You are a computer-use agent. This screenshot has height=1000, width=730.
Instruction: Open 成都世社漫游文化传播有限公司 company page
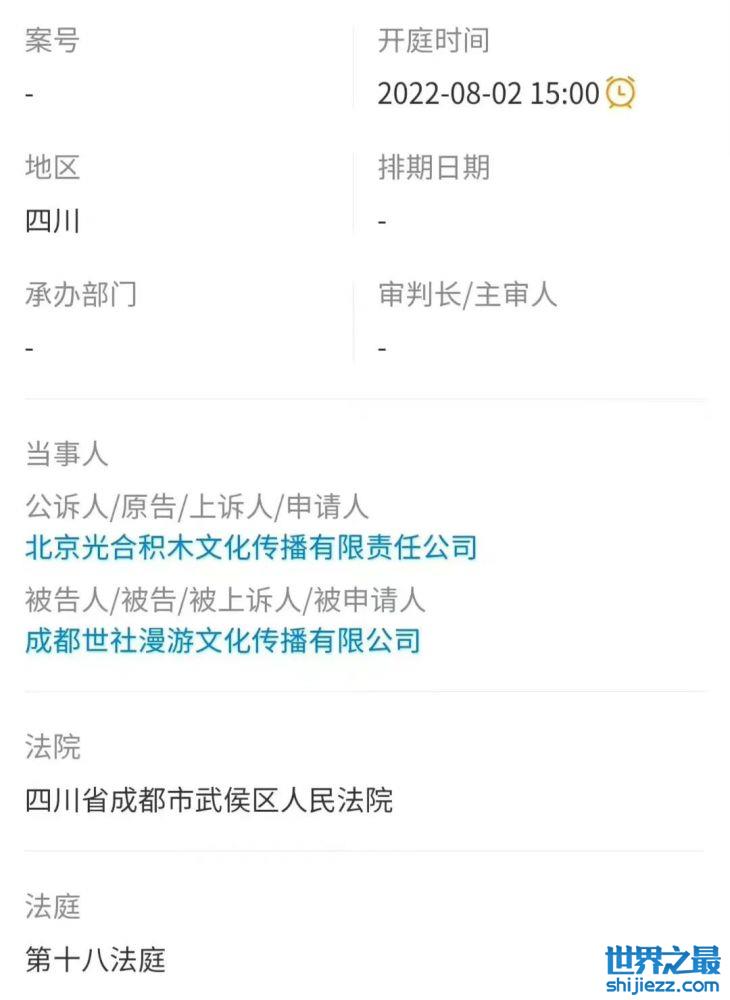click(x=222, y=640)
